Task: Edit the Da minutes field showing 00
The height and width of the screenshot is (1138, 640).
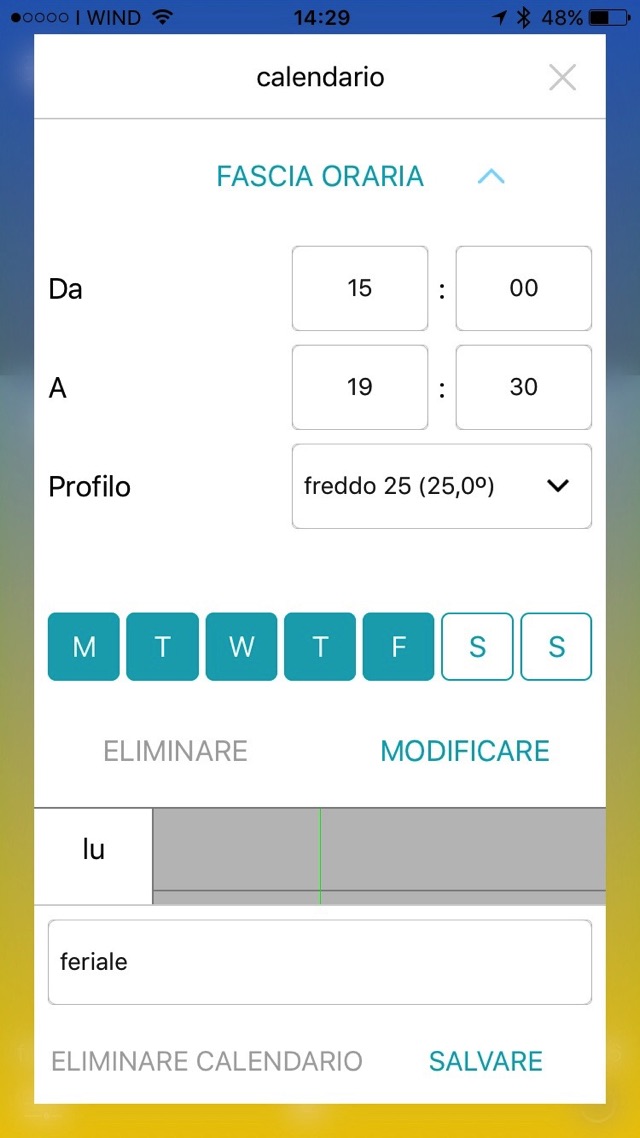Action: pyautogui.click(x=523, y=288)
